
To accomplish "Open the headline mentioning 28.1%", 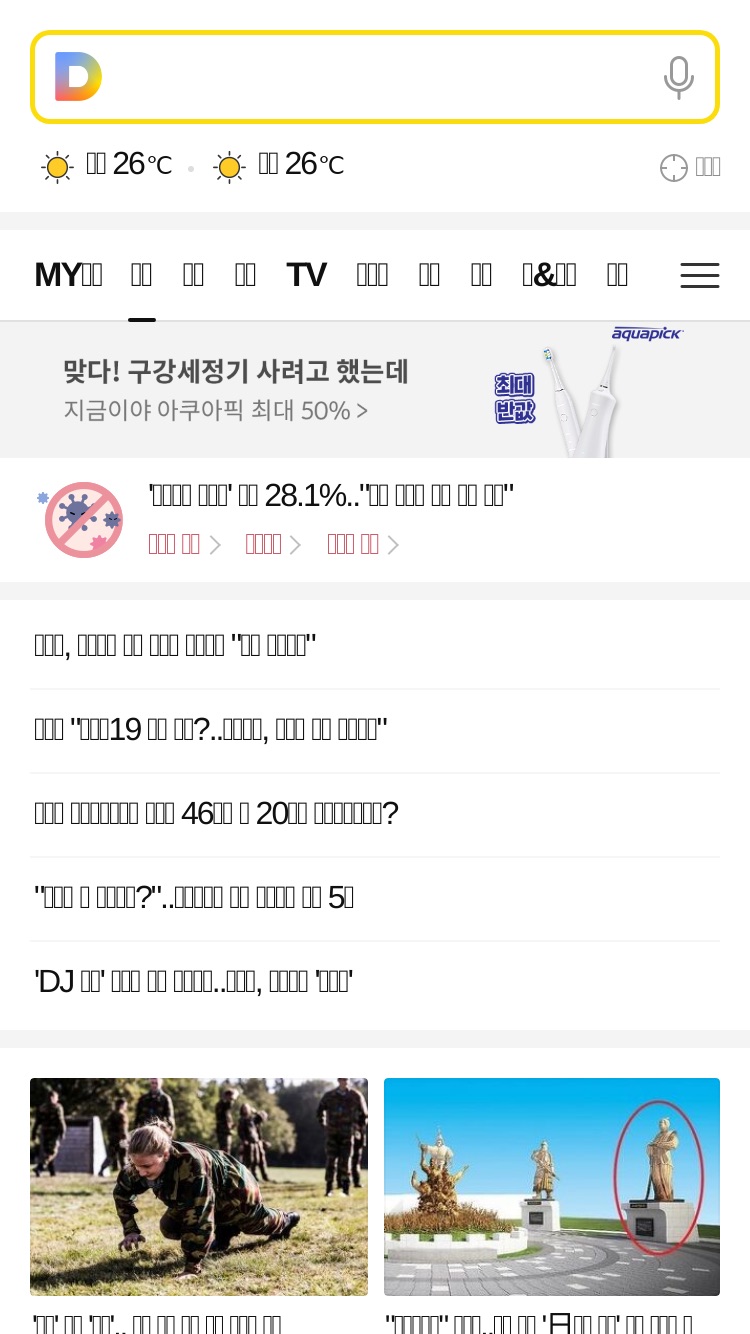I will pos(331,495).
